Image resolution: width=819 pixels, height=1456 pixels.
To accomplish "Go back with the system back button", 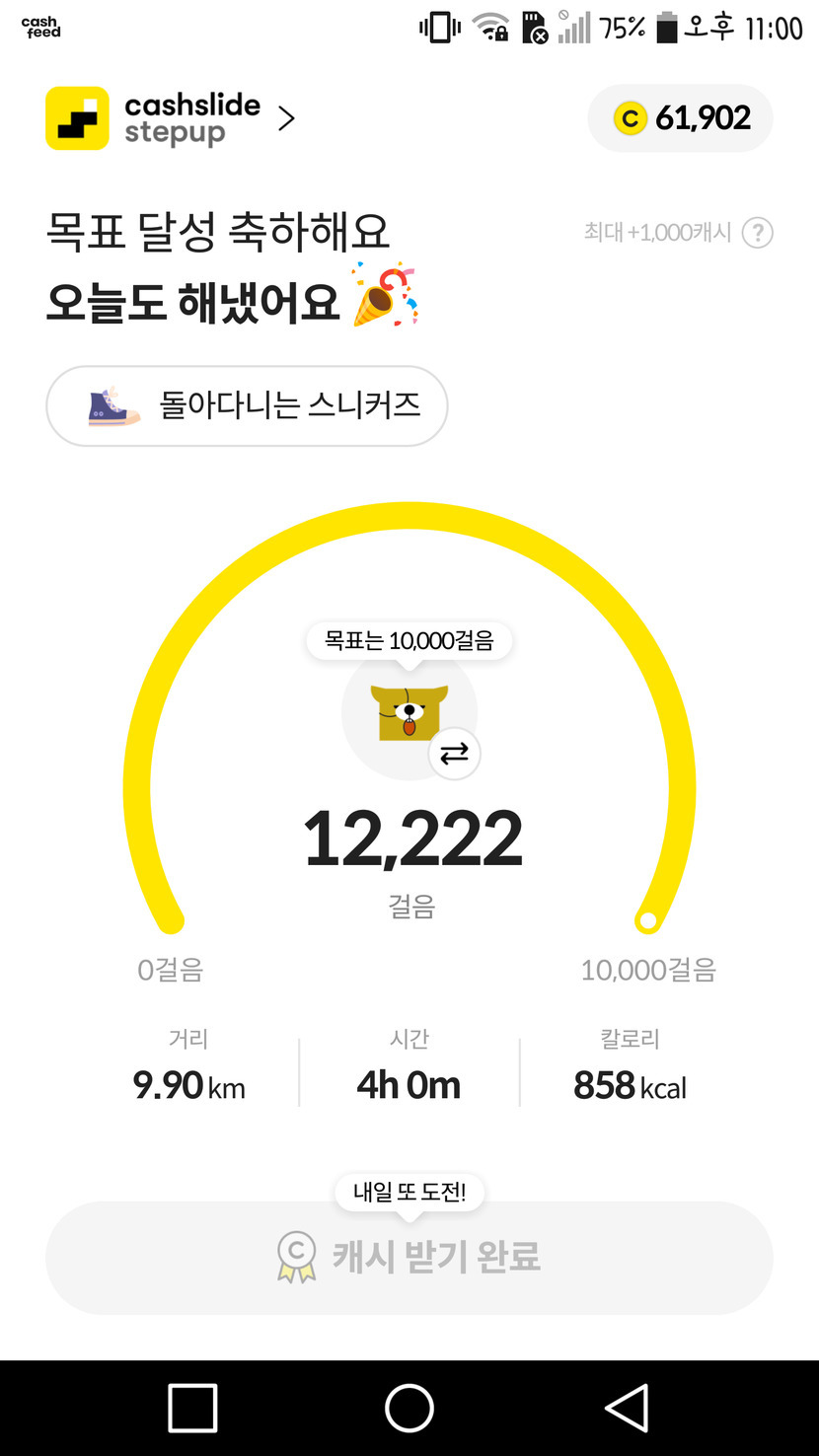I will coord(627,1407).
